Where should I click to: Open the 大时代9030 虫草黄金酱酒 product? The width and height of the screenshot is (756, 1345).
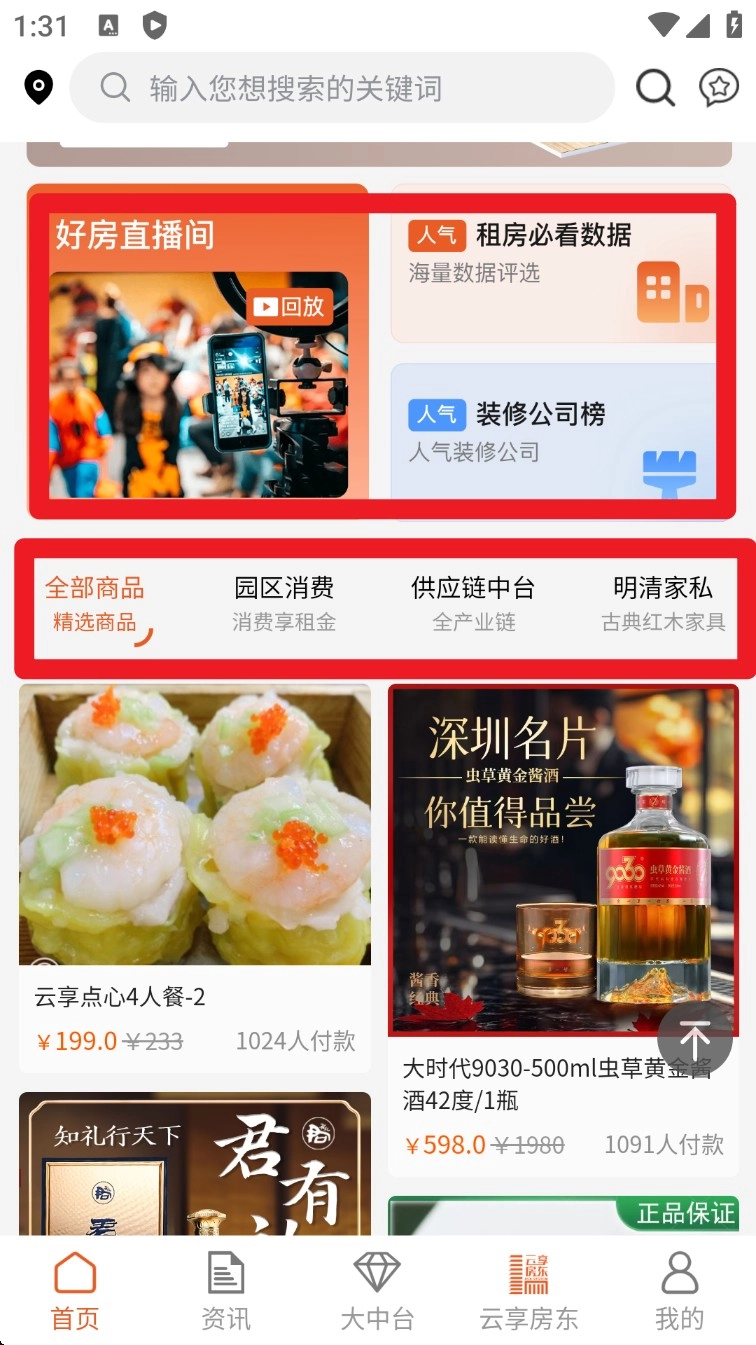click(563, 930)
